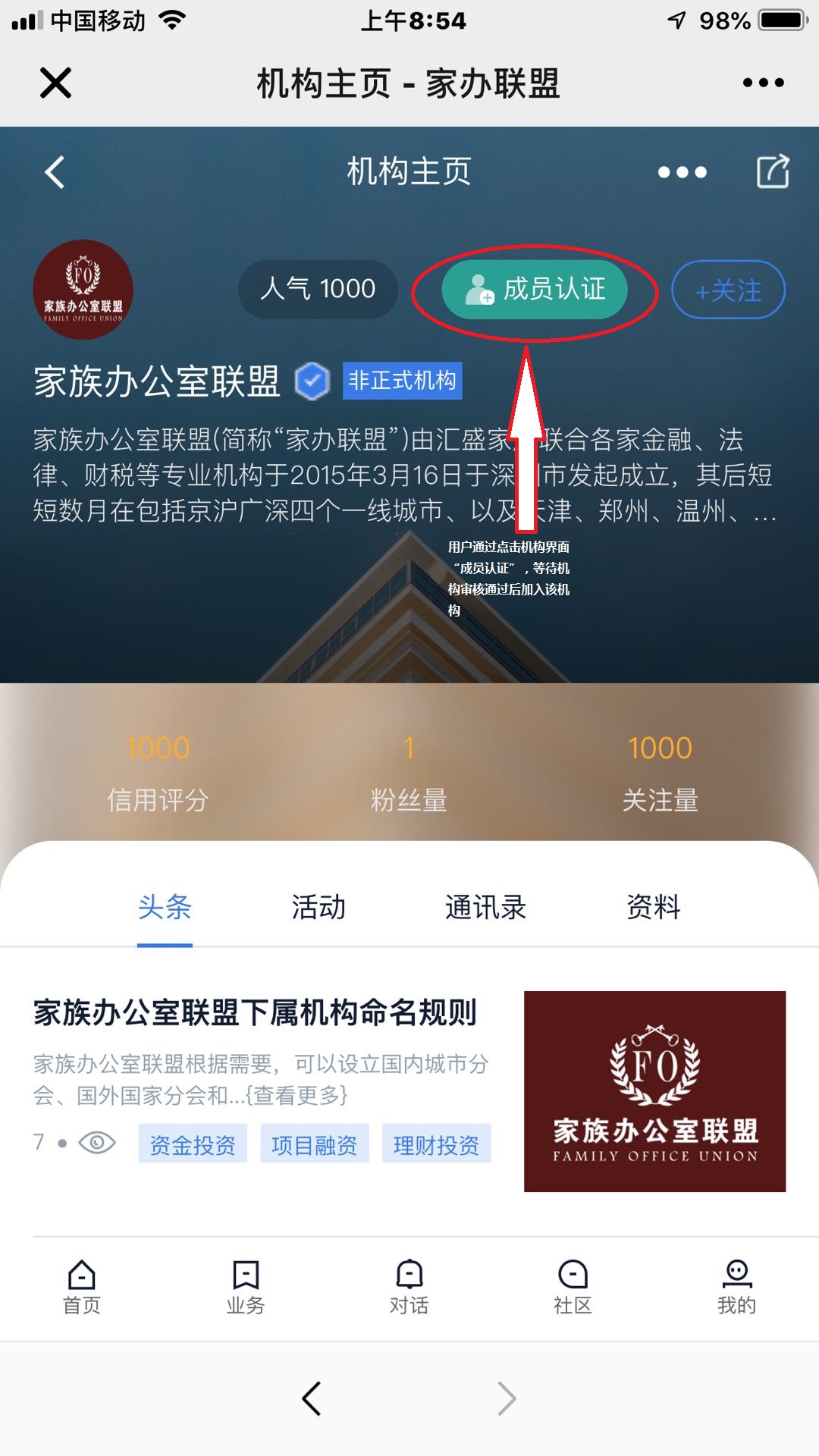819x1456 pixels.
Task: Open the 对话 bottom tab
Action: click(x=409, y=1286)
